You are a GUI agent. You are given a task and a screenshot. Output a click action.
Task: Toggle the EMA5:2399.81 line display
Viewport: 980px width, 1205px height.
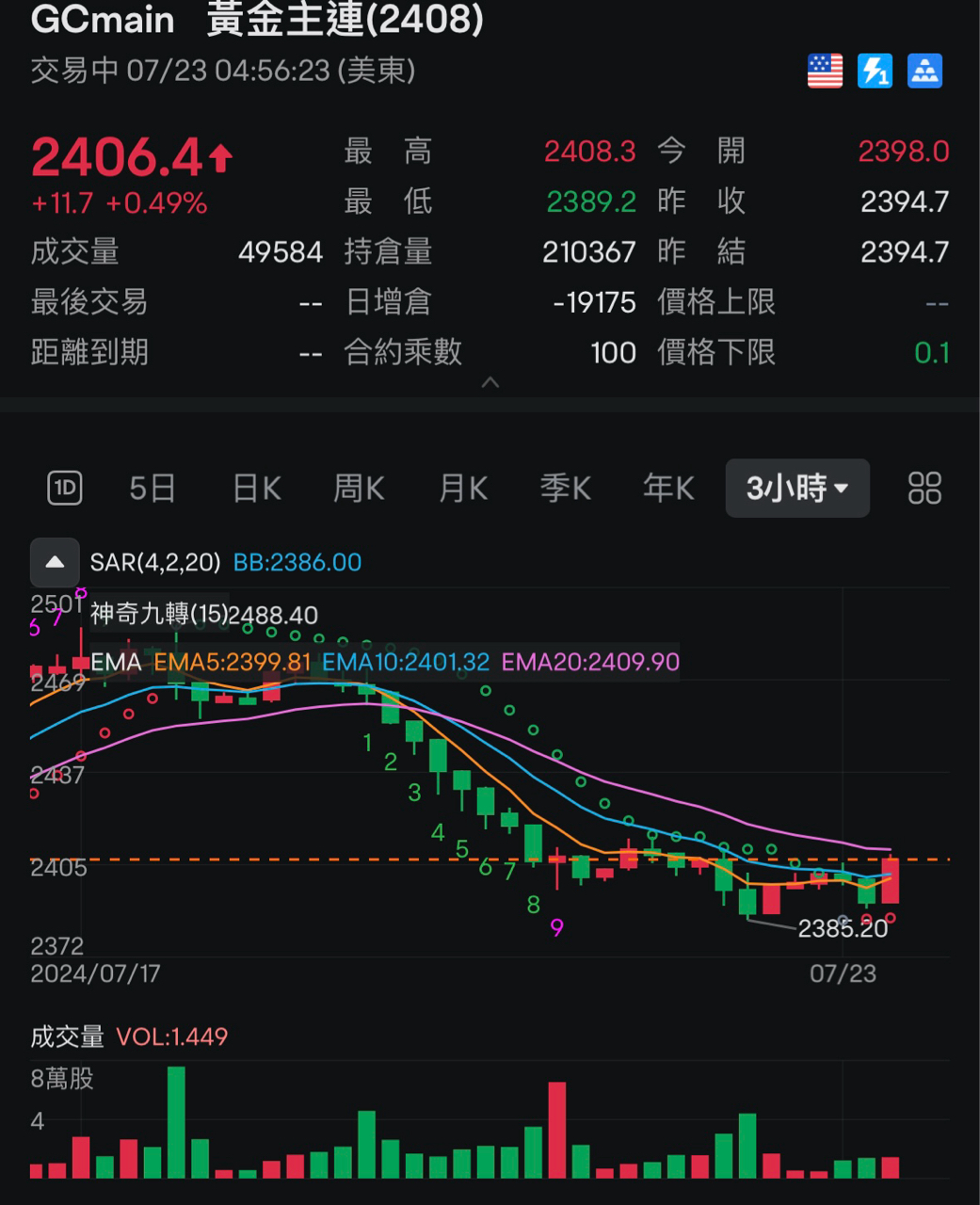(232, 663)
